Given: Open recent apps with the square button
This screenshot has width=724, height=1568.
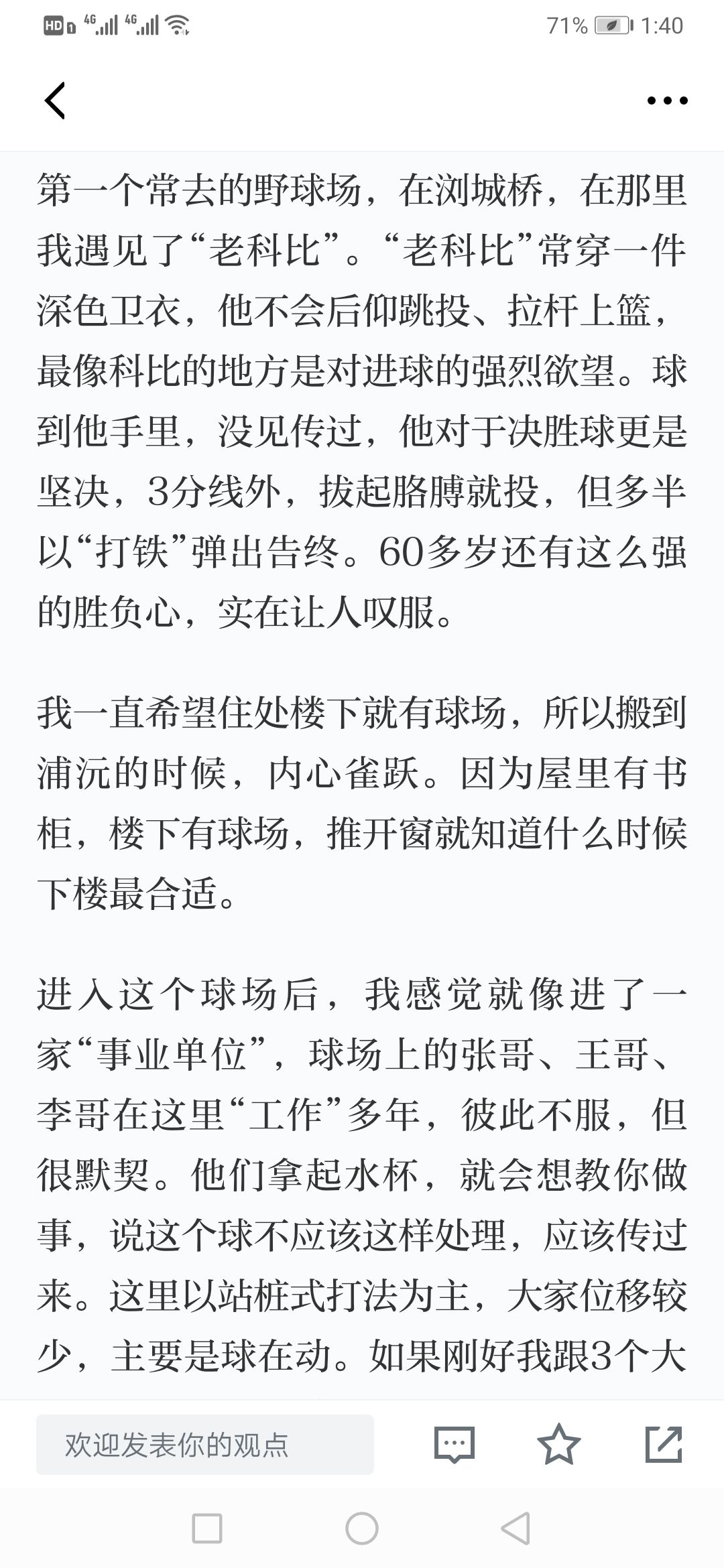Looking at the screenshot, I should pyautogui.click(x=207, y=1528).
